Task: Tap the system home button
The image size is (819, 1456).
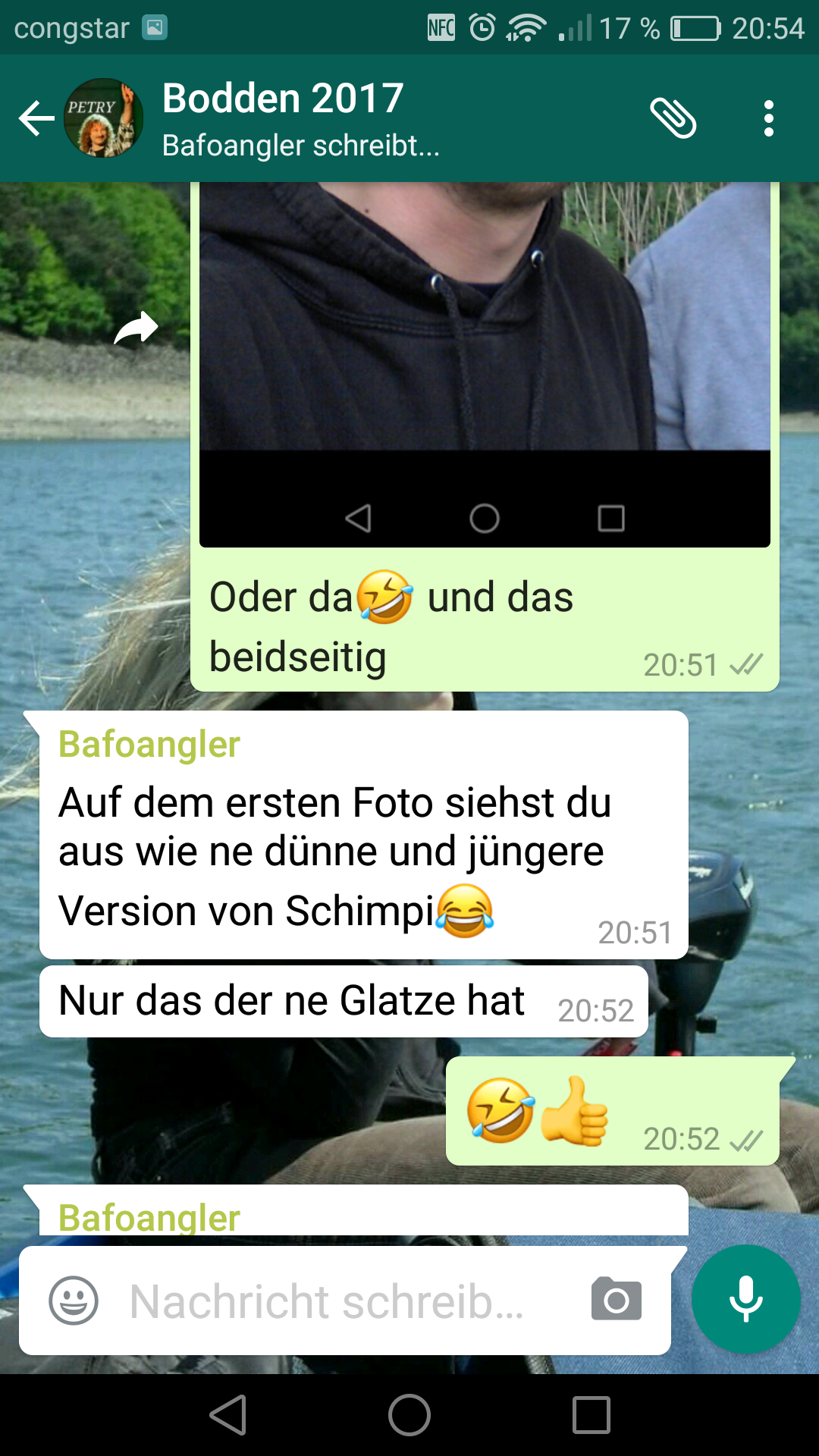Action: pyautogui.click(x=409, y=1415)
